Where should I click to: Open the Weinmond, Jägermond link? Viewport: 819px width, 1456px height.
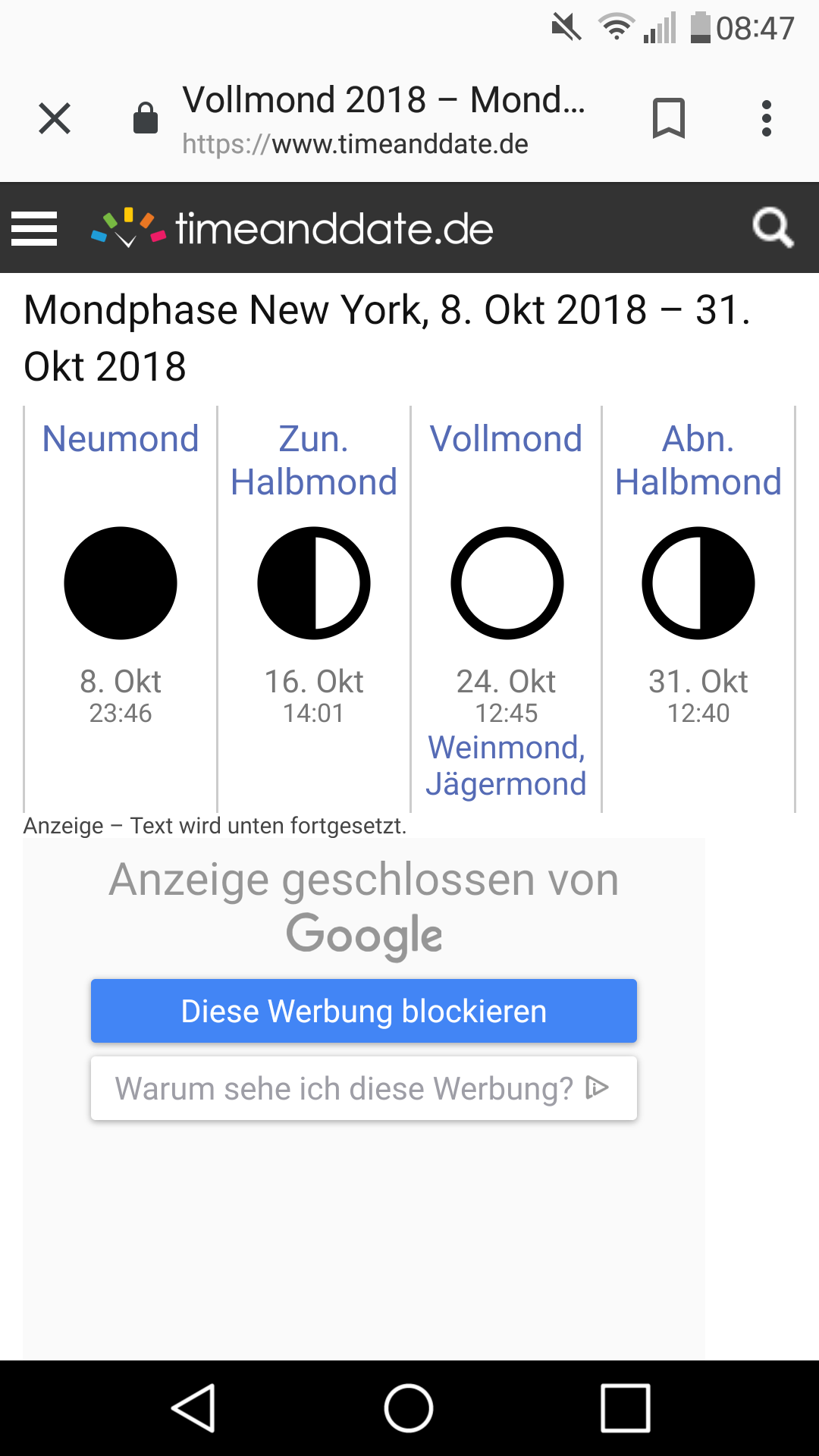(x=506, y=764)
